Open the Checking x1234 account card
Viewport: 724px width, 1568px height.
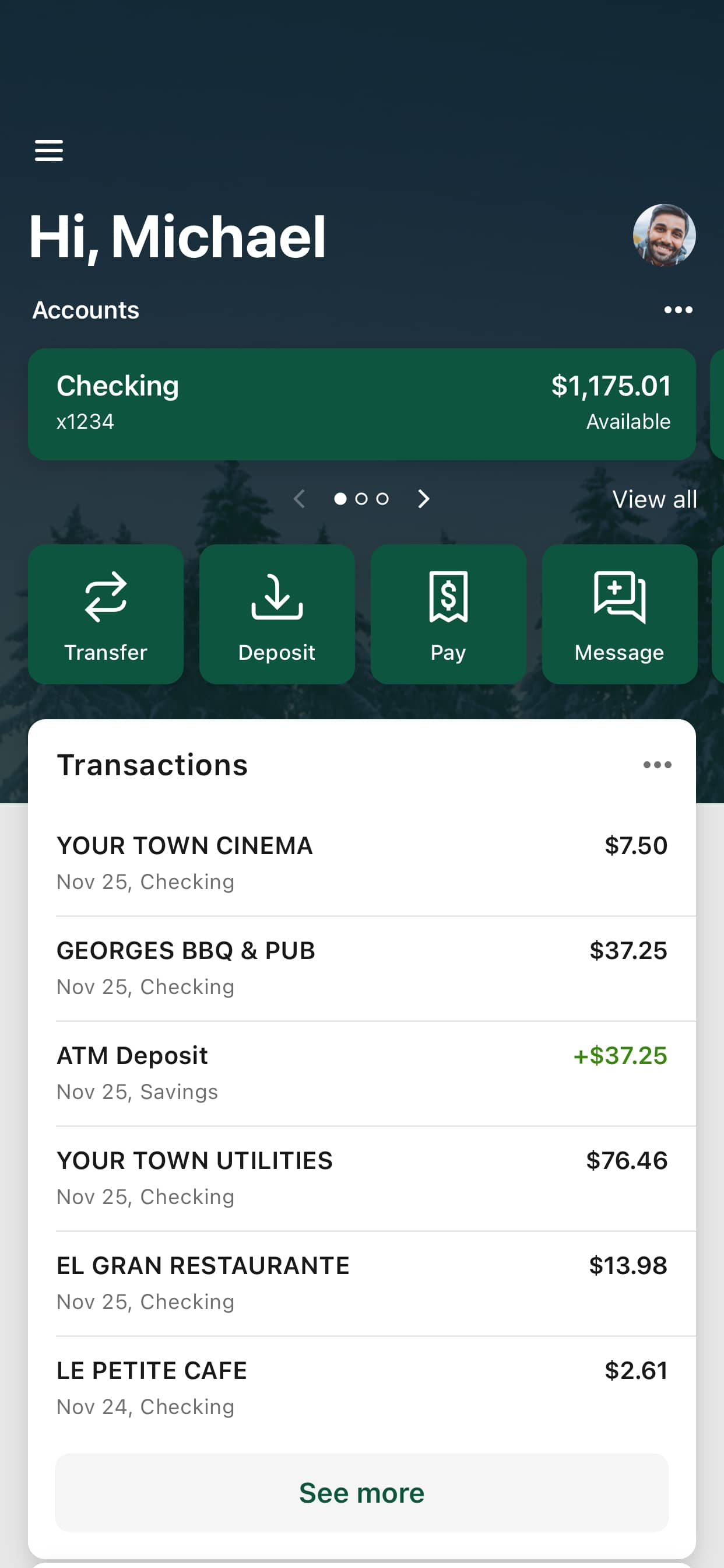(x=361, y=402)
